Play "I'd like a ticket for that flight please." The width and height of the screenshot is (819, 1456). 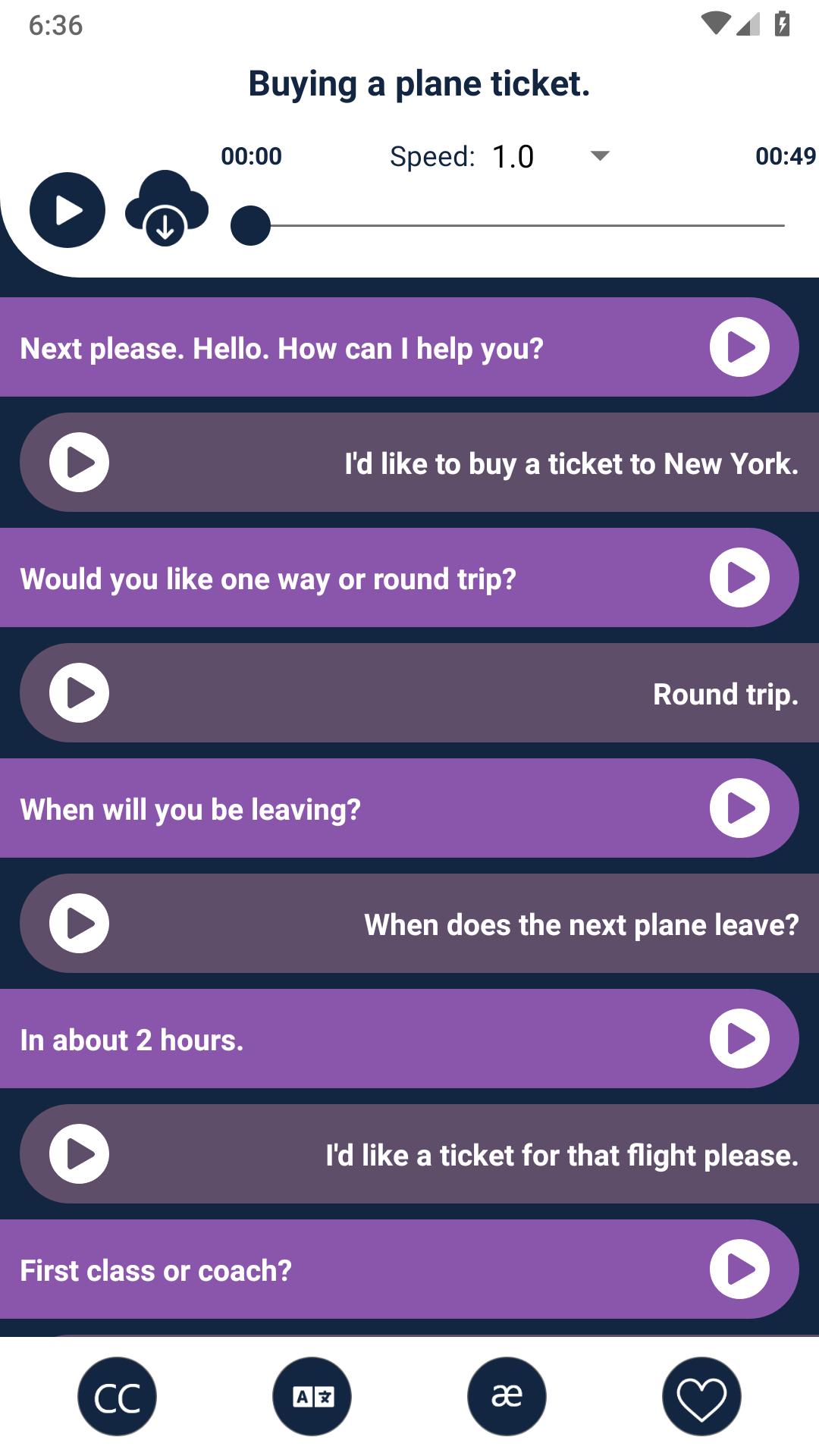tap(80, 1154)
